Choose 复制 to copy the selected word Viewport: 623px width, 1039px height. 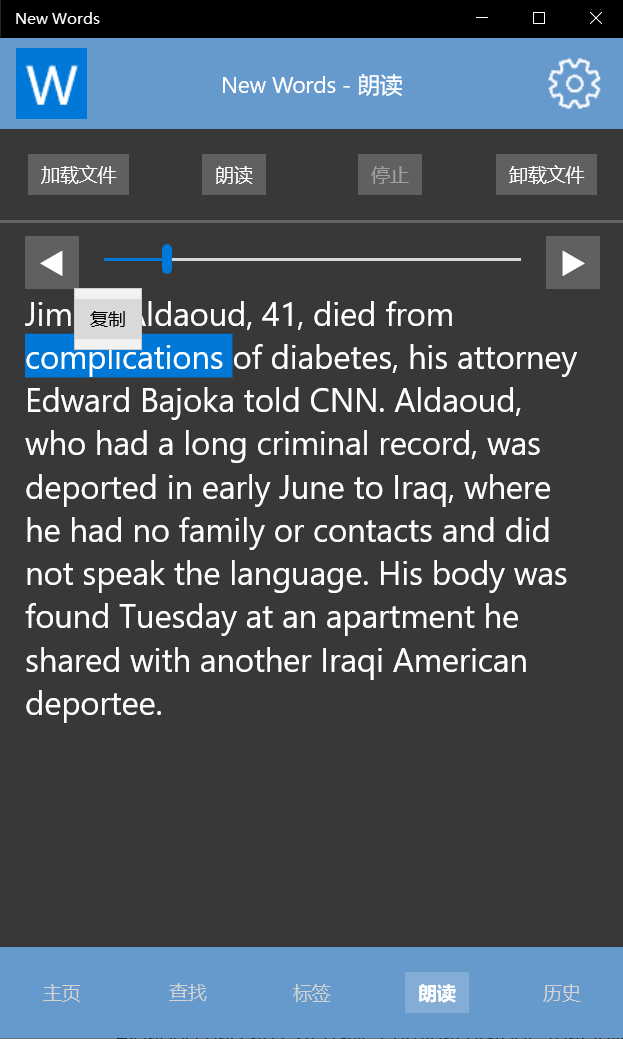[108, 319]
